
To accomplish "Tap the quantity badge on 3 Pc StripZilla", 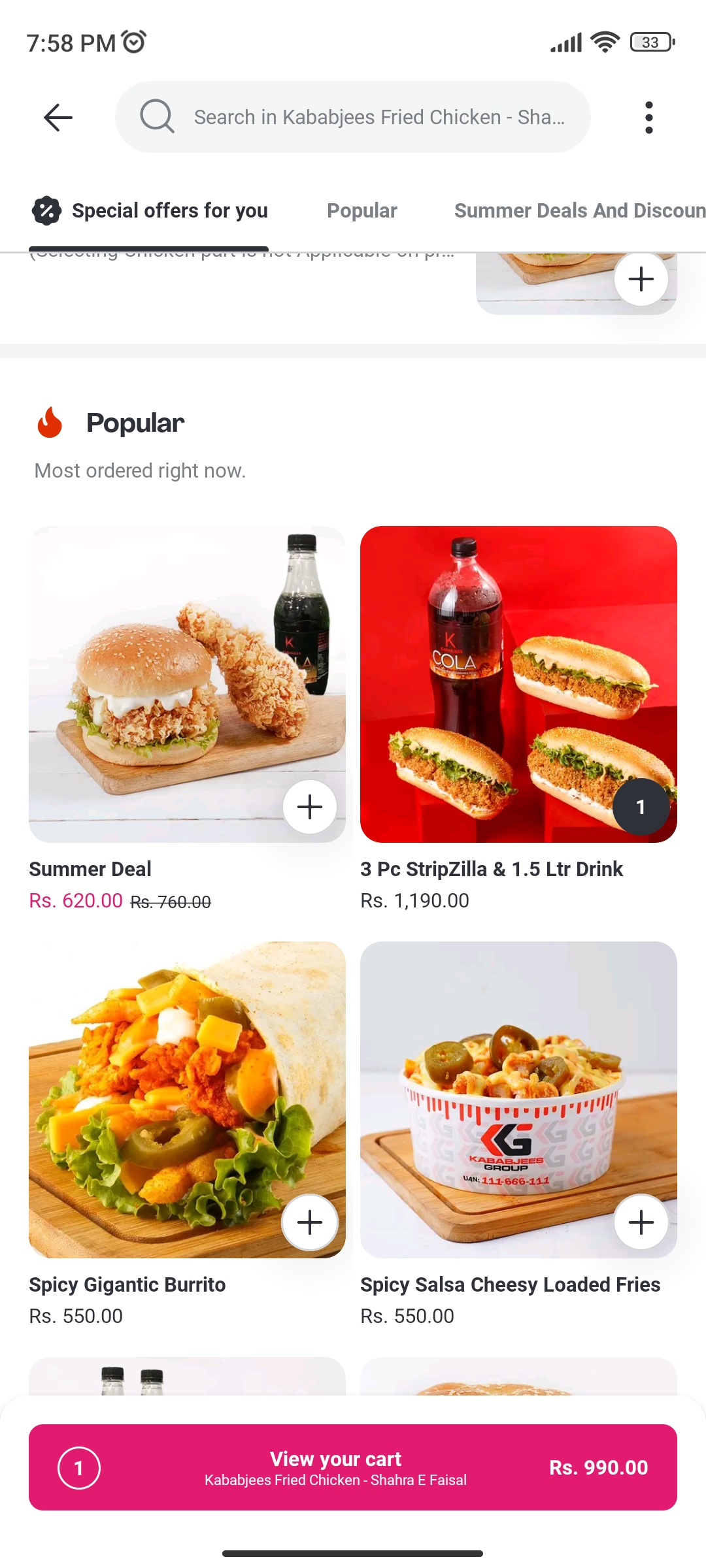I will pyautogui.click(x=641, y=807).
